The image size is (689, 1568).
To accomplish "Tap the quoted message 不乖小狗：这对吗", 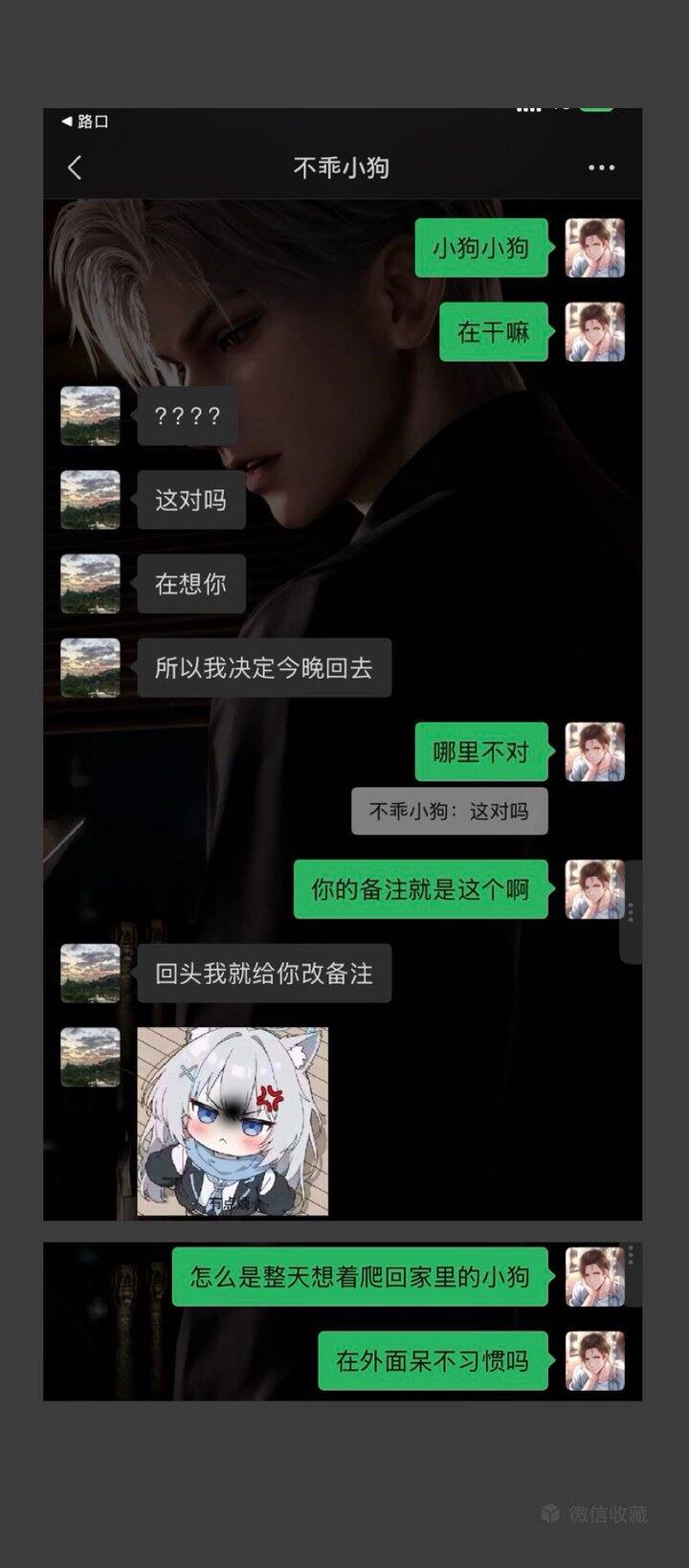I will click(451, 810).
